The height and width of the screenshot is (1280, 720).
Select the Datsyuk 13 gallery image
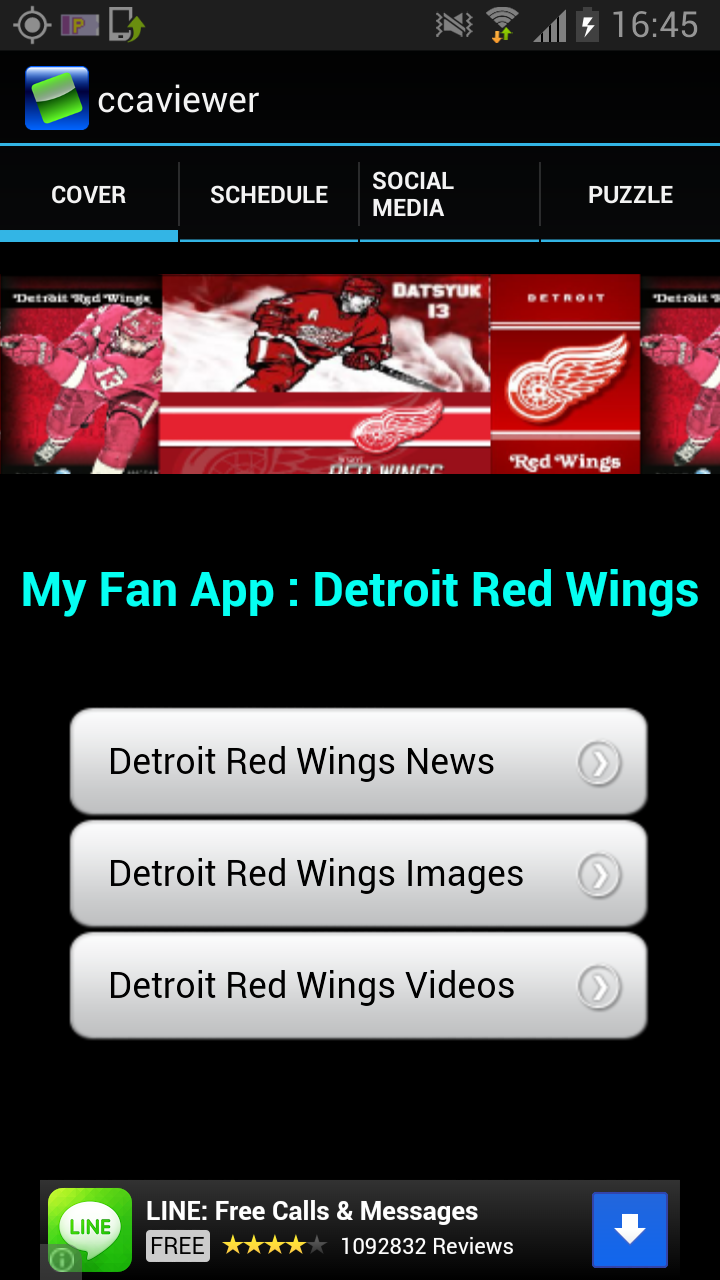326,373
